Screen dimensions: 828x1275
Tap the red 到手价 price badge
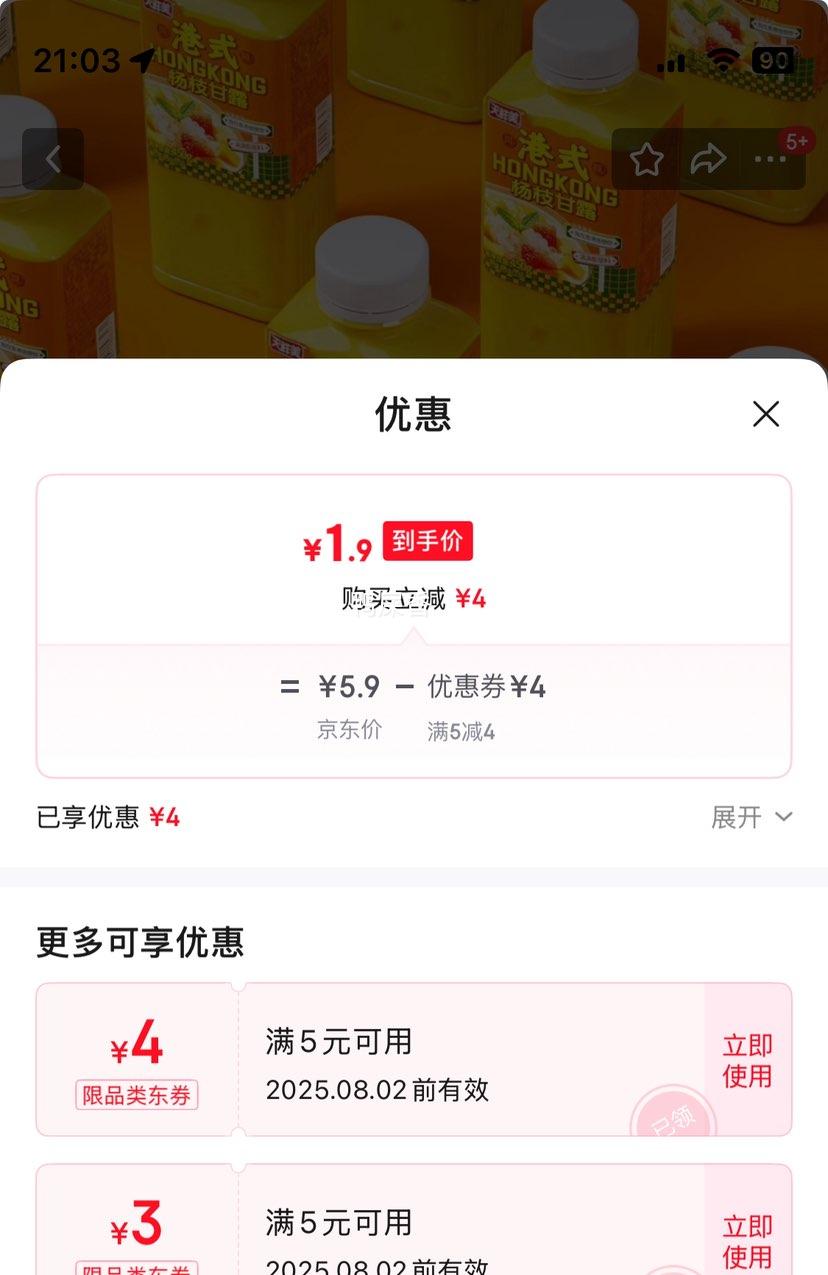click(428, 540)
